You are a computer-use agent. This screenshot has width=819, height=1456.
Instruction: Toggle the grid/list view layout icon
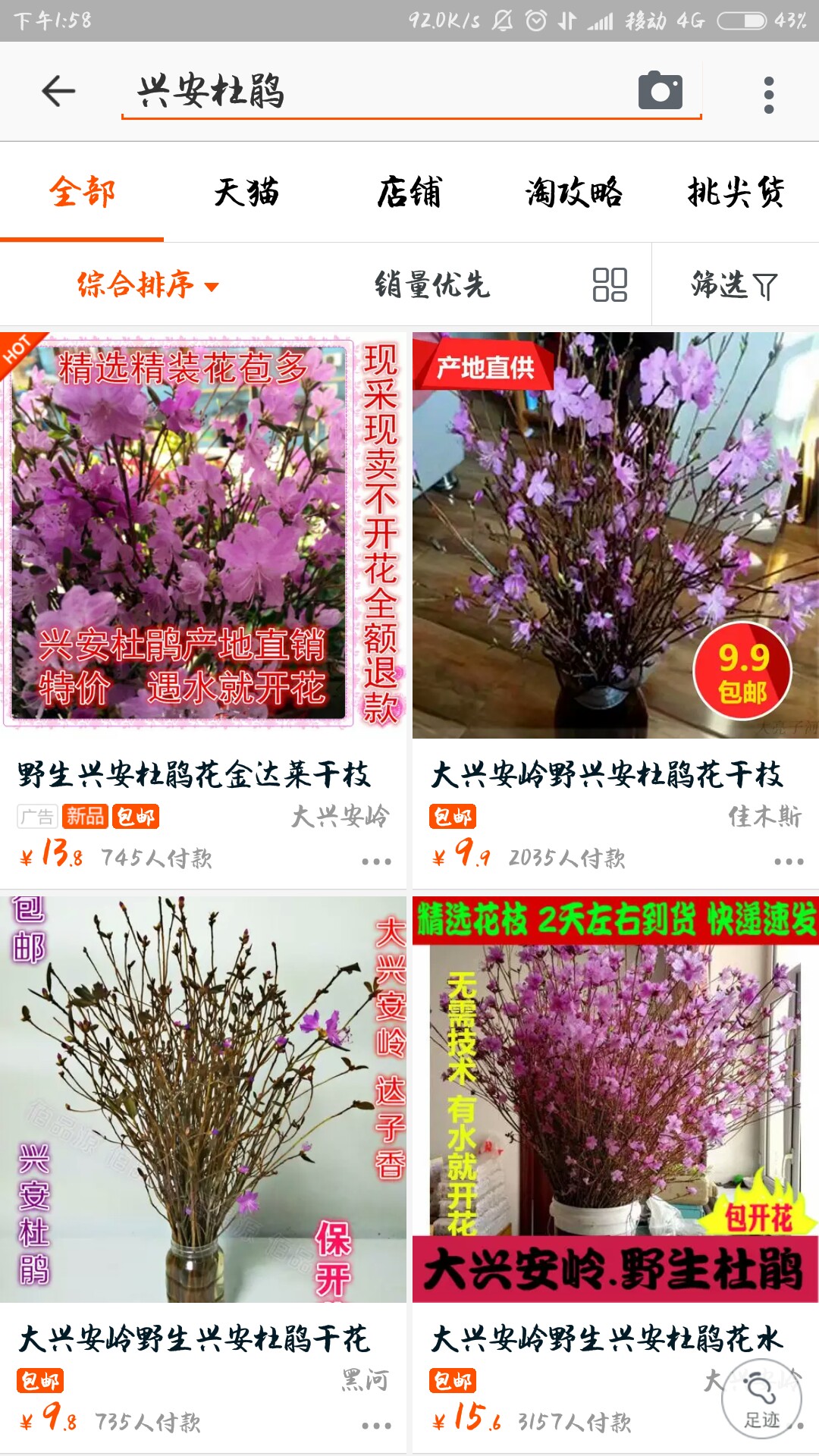point(610,285)
